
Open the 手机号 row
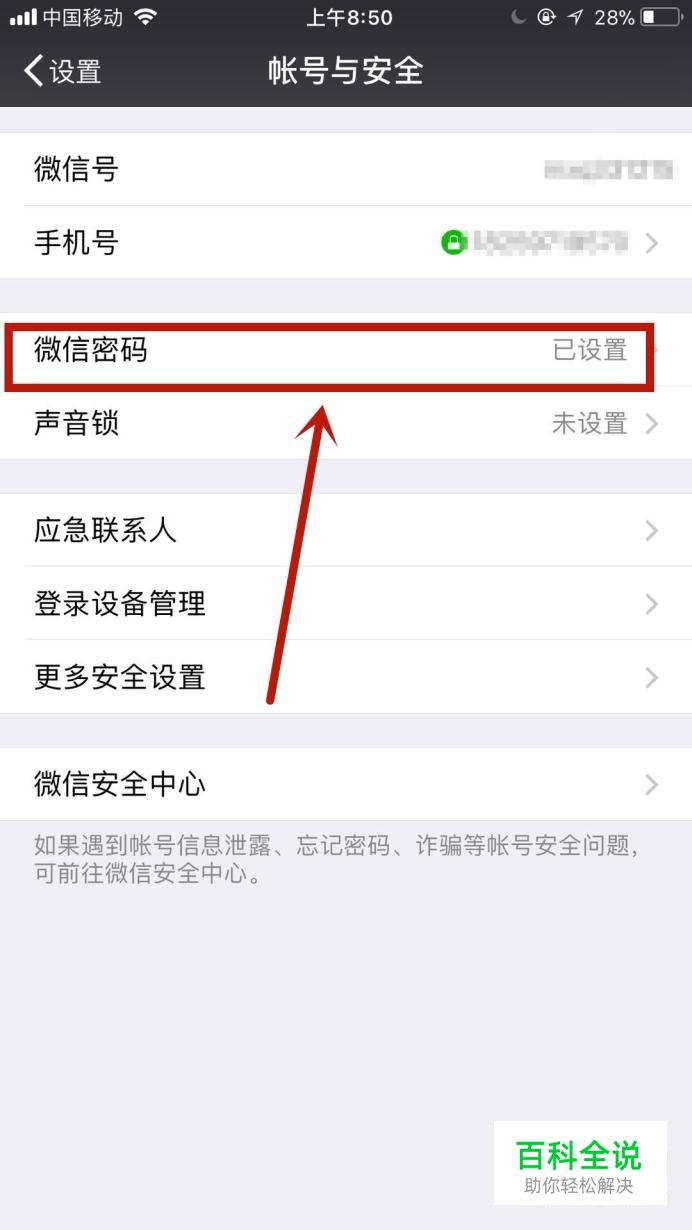(x=345, y=243)
